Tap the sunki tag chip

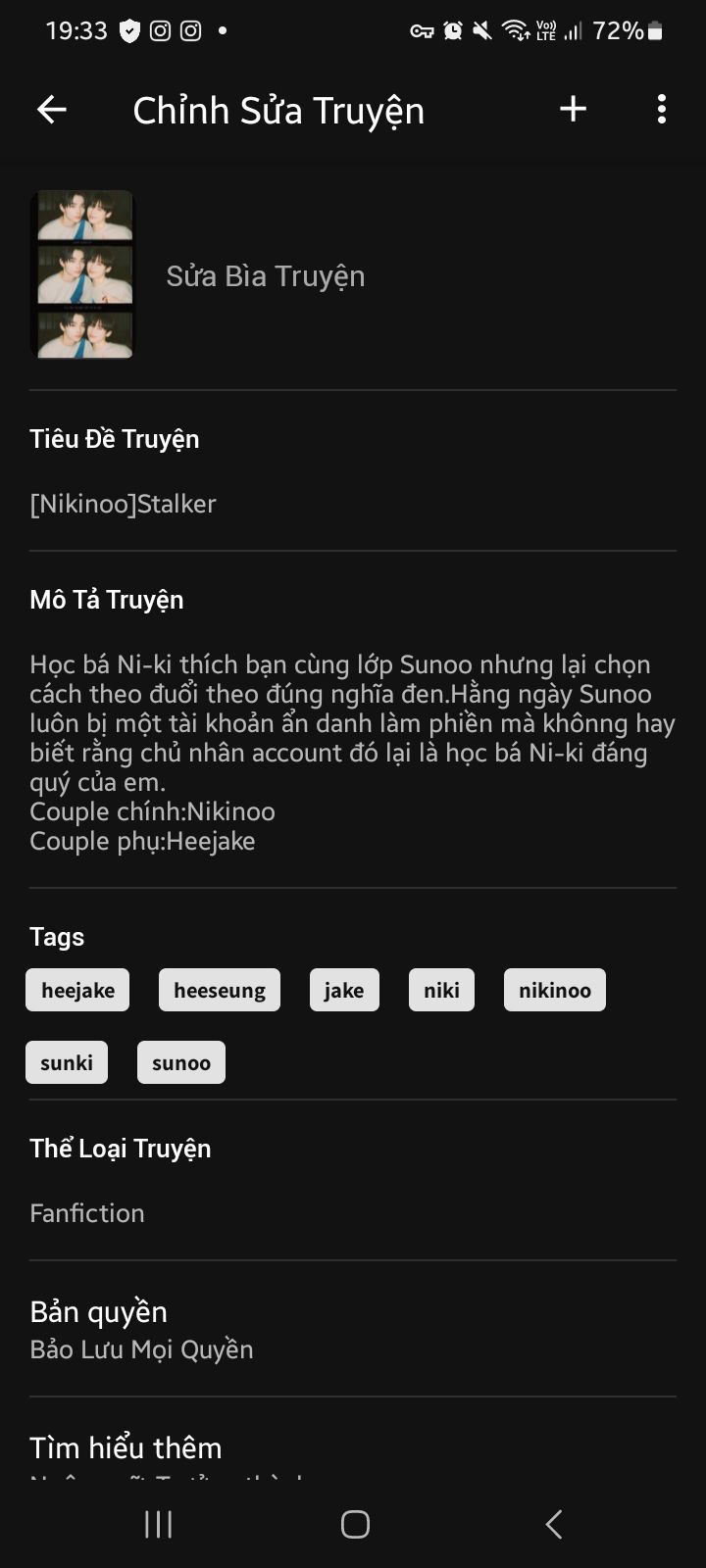67,1062
